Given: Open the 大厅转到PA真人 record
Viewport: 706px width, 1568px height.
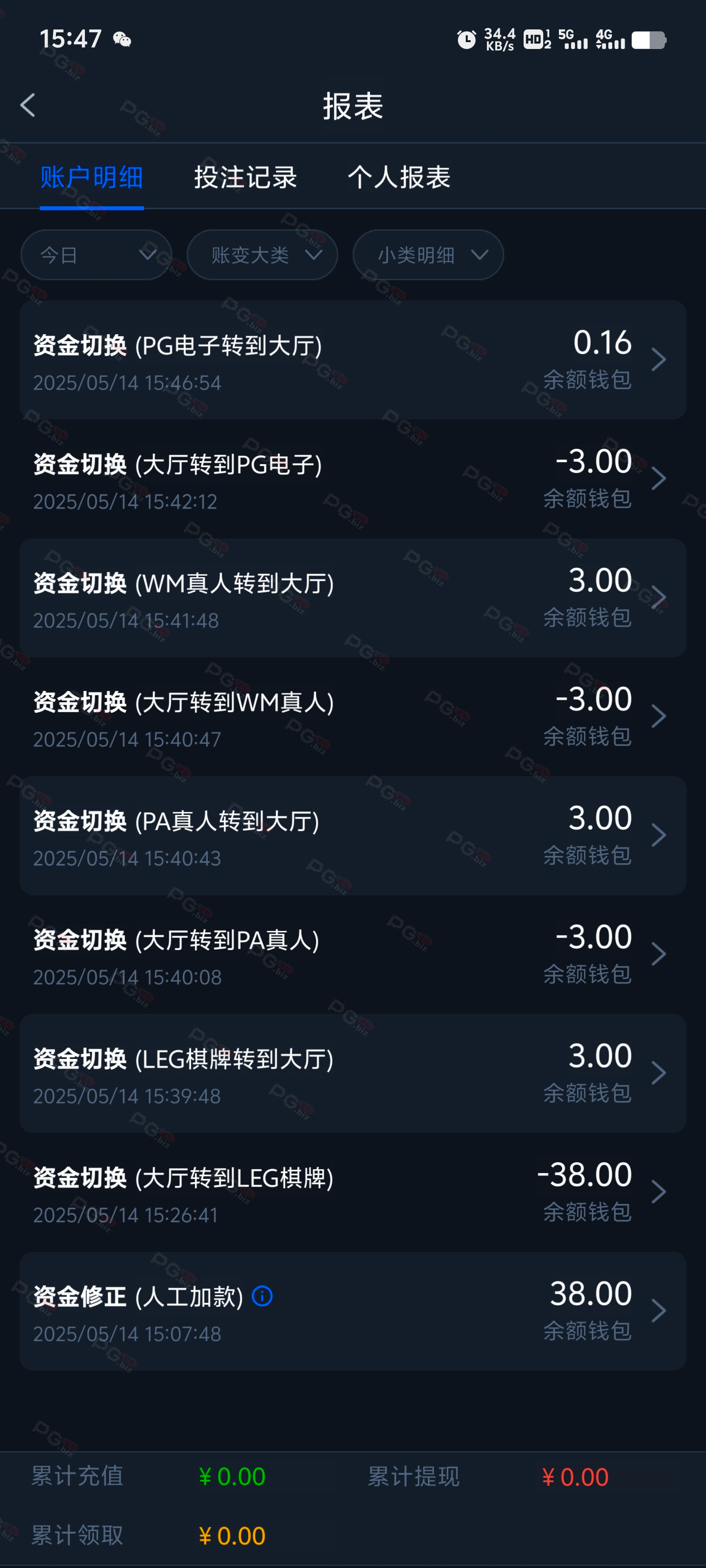Looking at the screenshot, I should 353,954.
